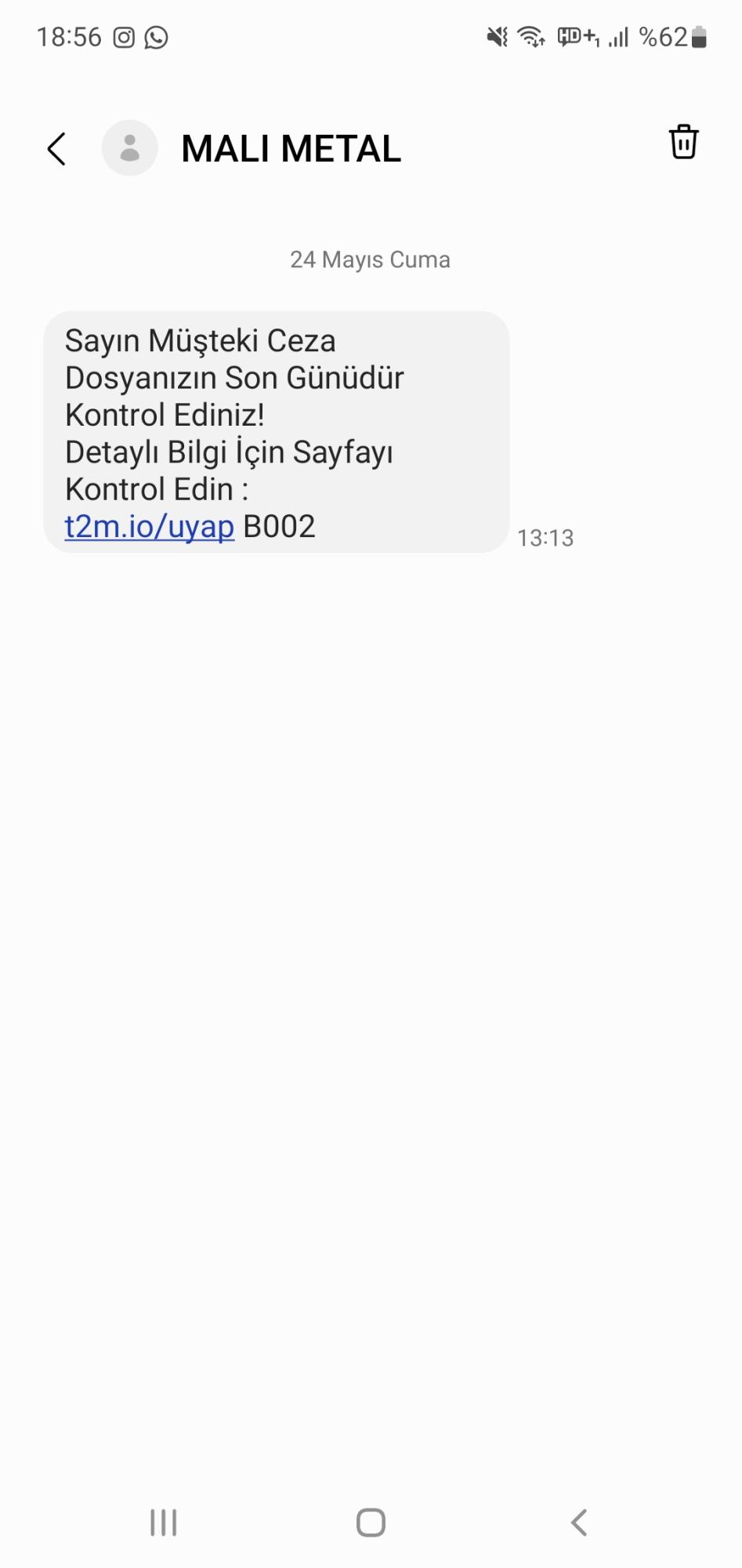Tap the bottom navigation back button
This screenshot has width=742, height=1568.
[x=579, y=1523]
